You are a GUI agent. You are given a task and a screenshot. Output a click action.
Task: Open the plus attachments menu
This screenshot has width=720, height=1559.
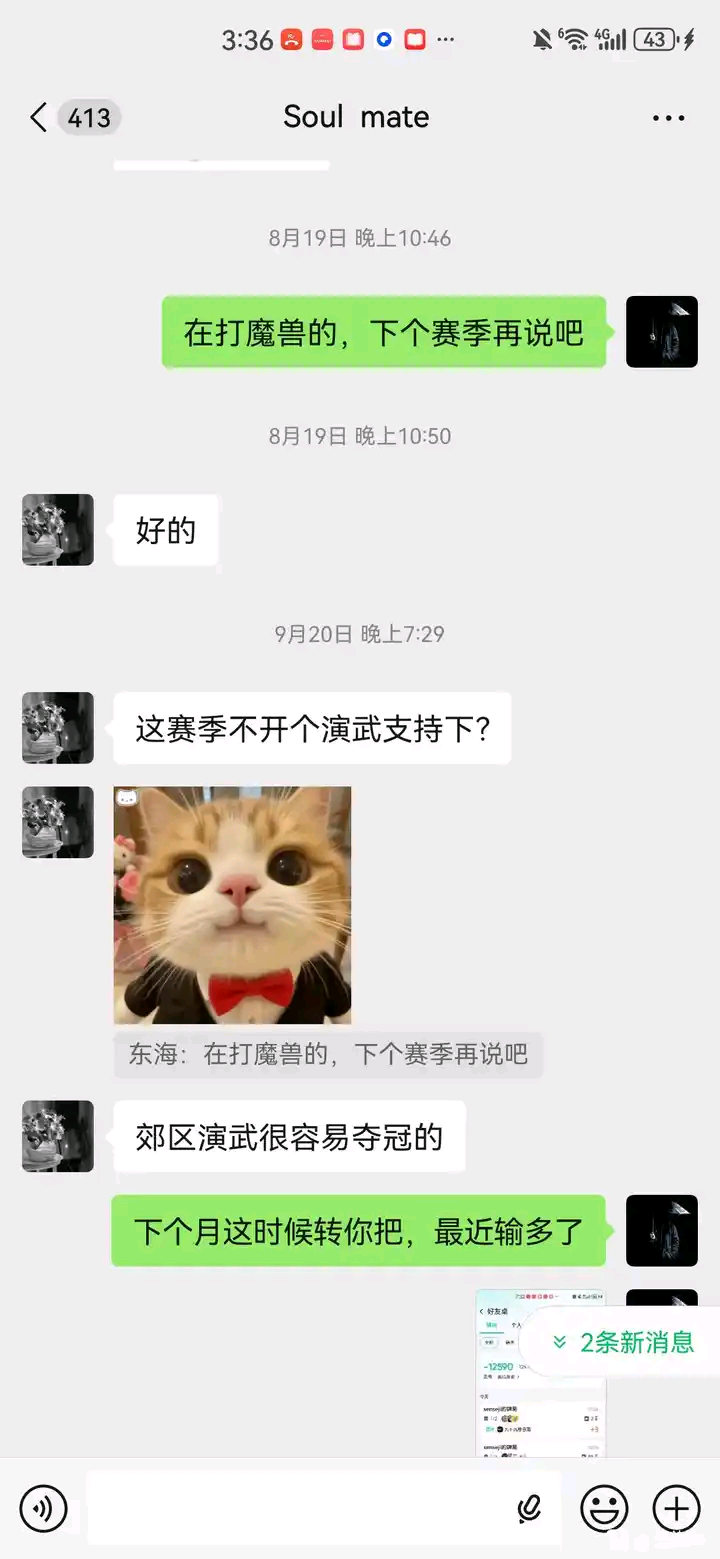tap(676, 1508)
